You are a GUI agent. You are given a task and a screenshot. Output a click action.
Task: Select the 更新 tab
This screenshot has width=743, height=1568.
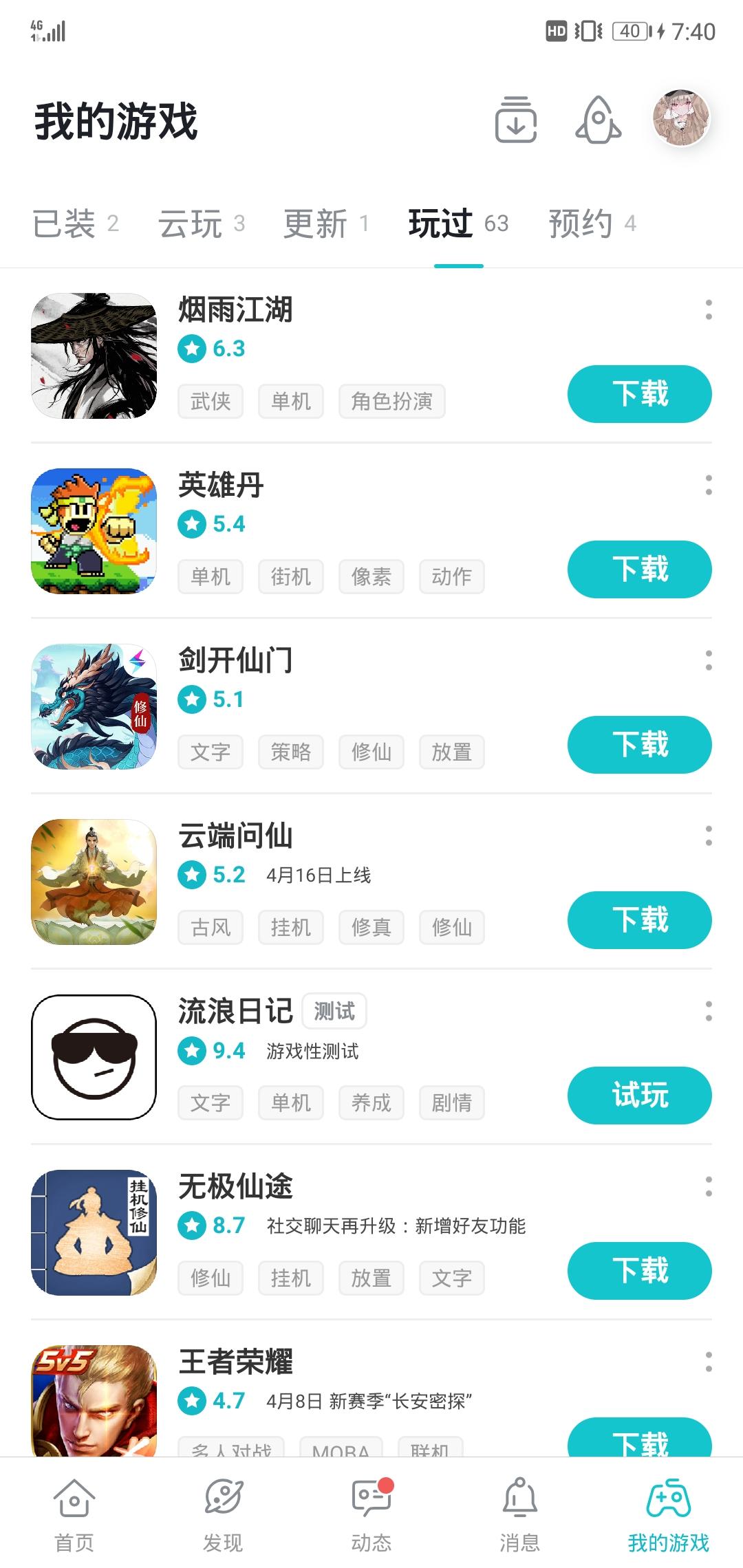point(326,224)
